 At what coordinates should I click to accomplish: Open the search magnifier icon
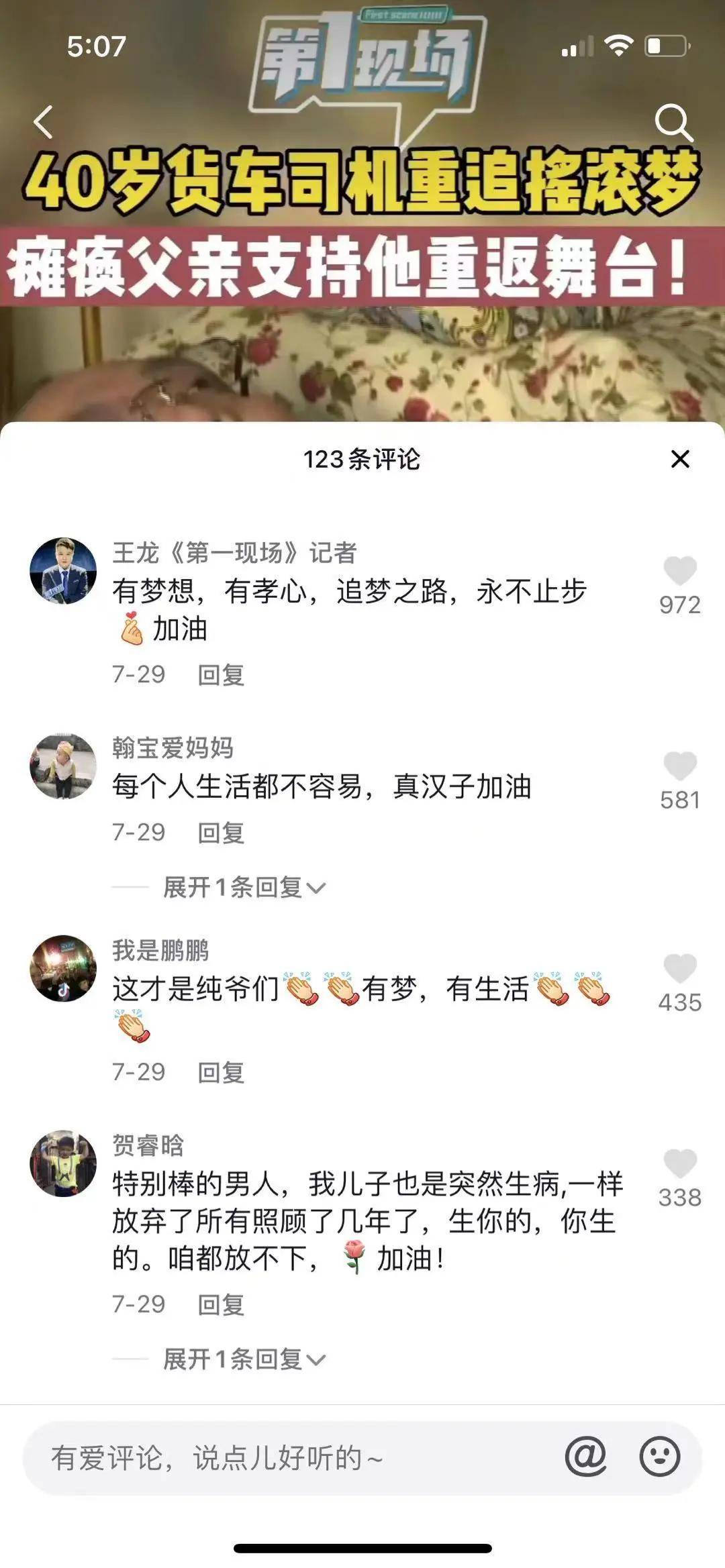[673, 122]
